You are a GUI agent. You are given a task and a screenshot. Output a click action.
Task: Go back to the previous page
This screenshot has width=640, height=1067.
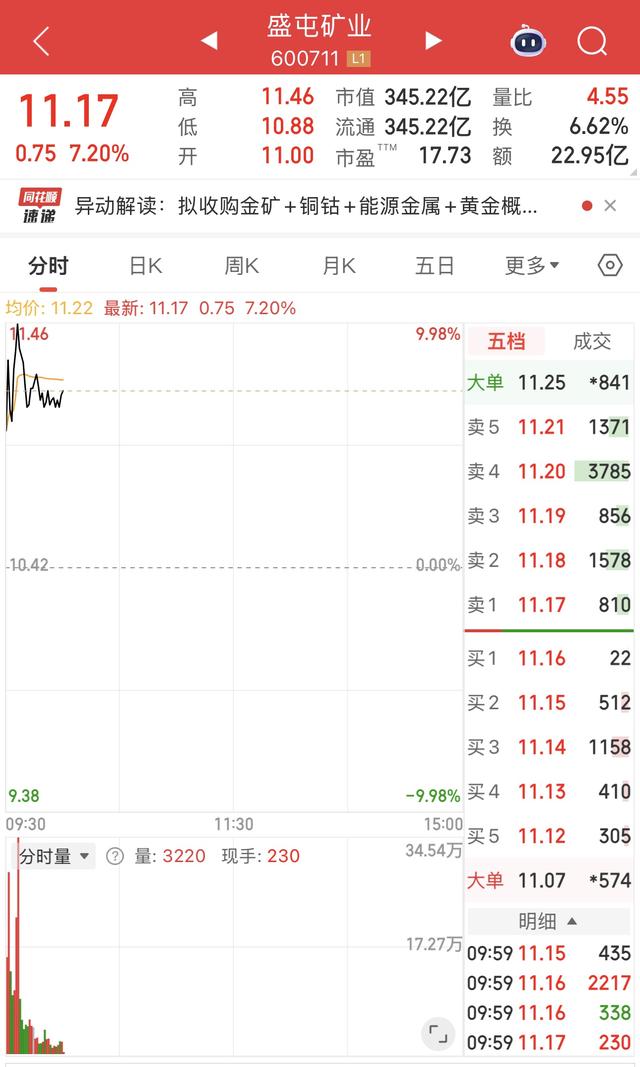(41, 41)
